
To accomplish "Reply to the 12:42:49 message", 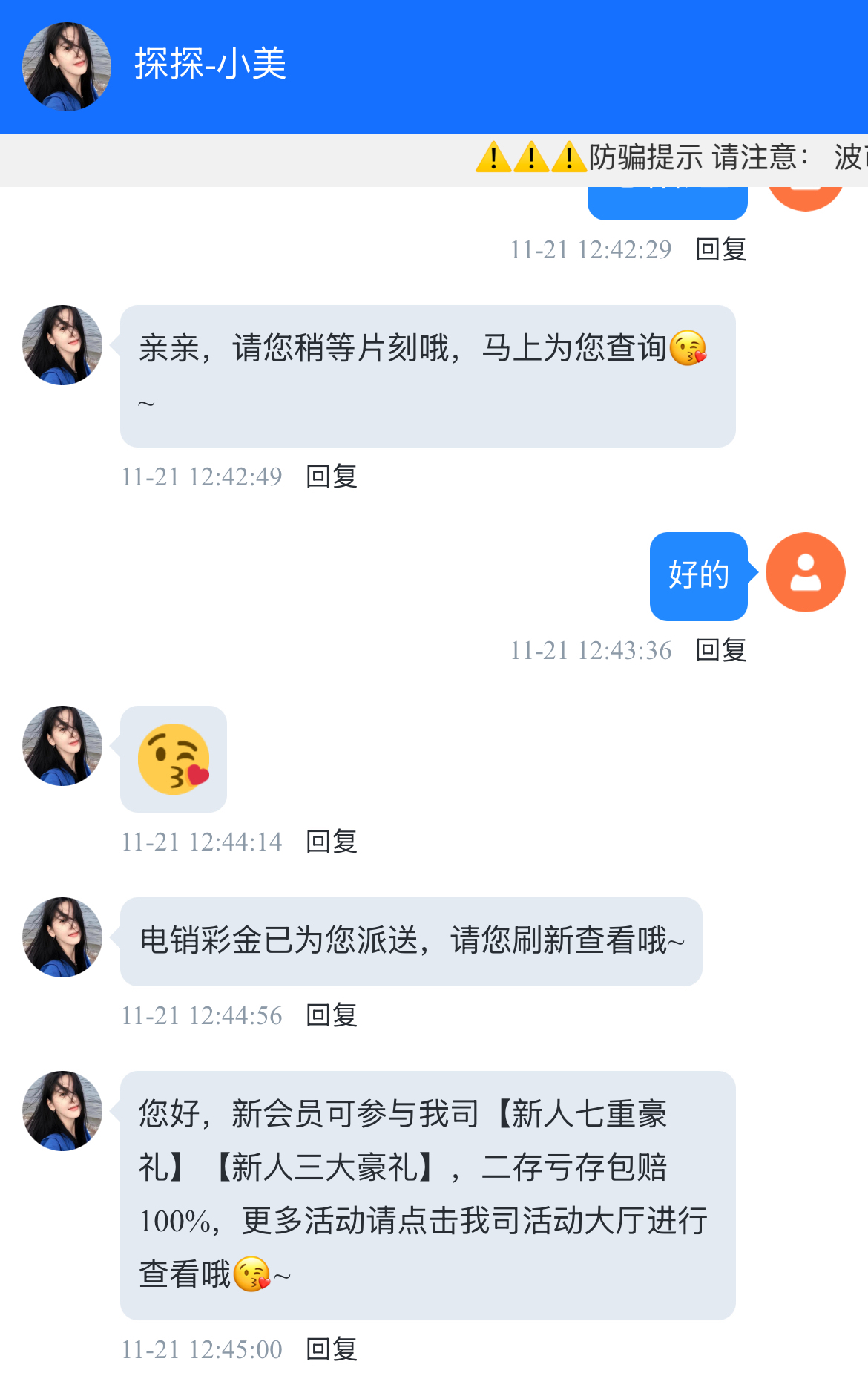I will [332, 476].
